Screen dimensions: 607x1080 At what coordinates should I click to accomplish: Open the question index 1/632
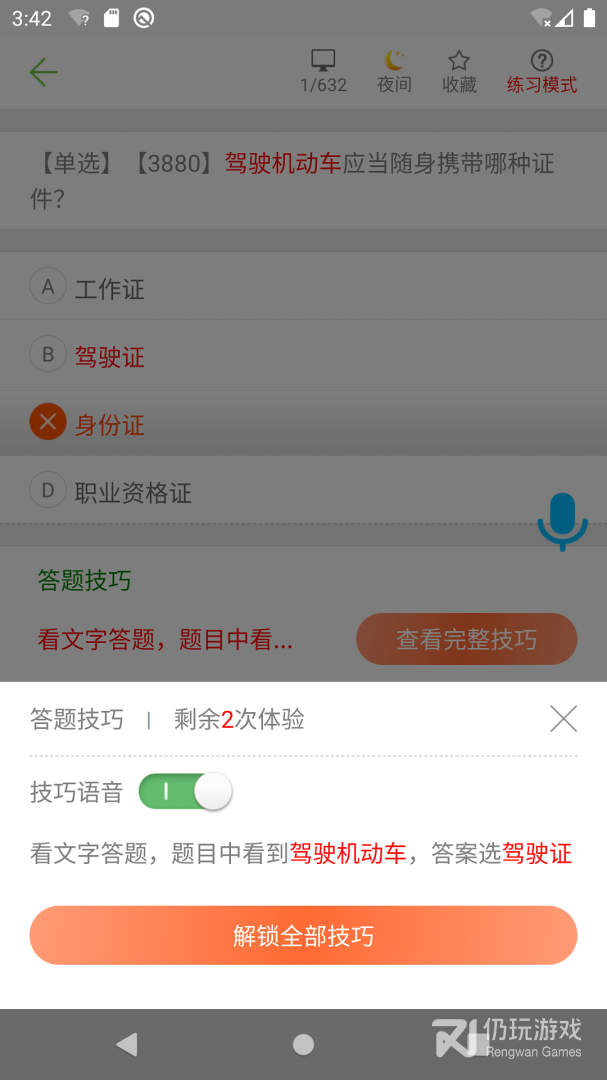tap(323, 72)
